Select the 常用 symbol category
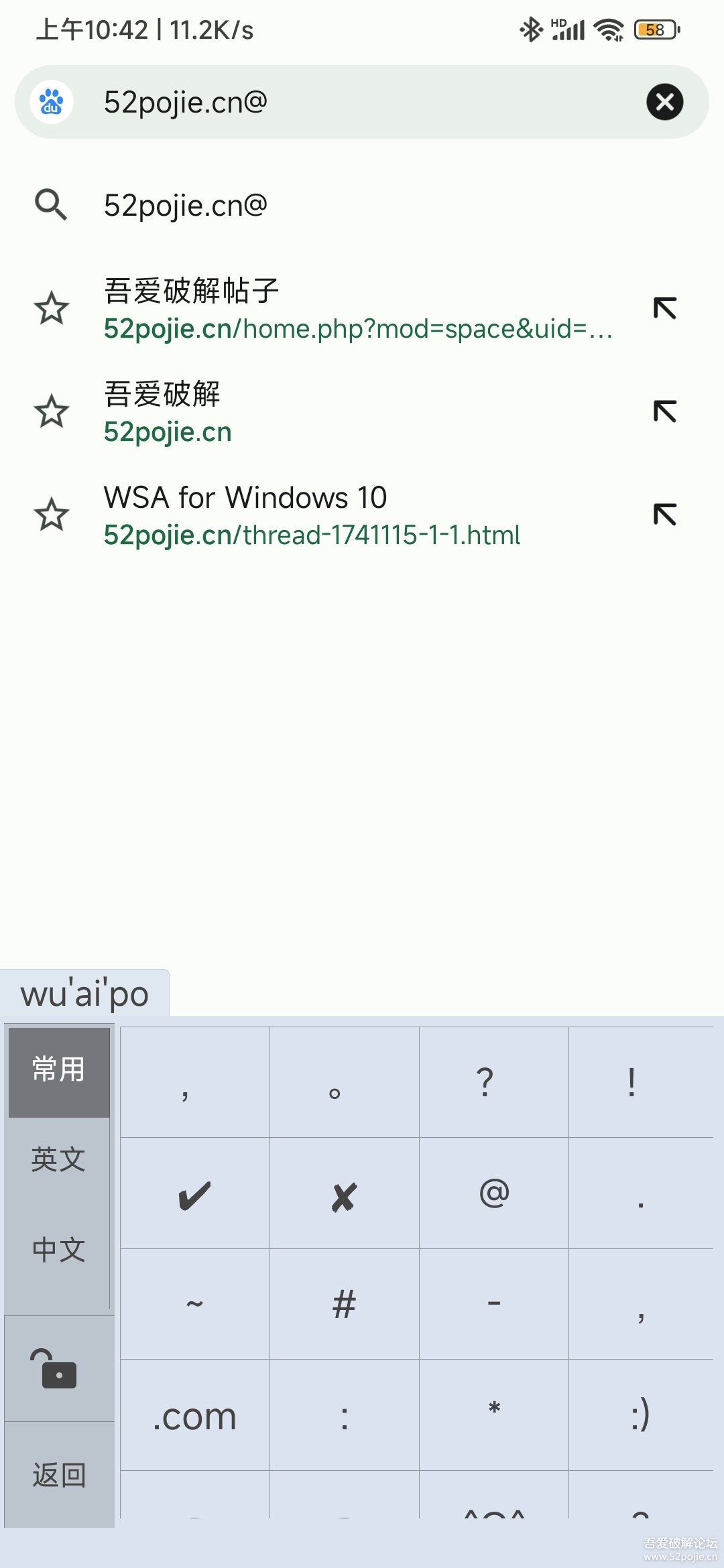The height and width of the screenshot is (1568, 724). (58, 1069)
